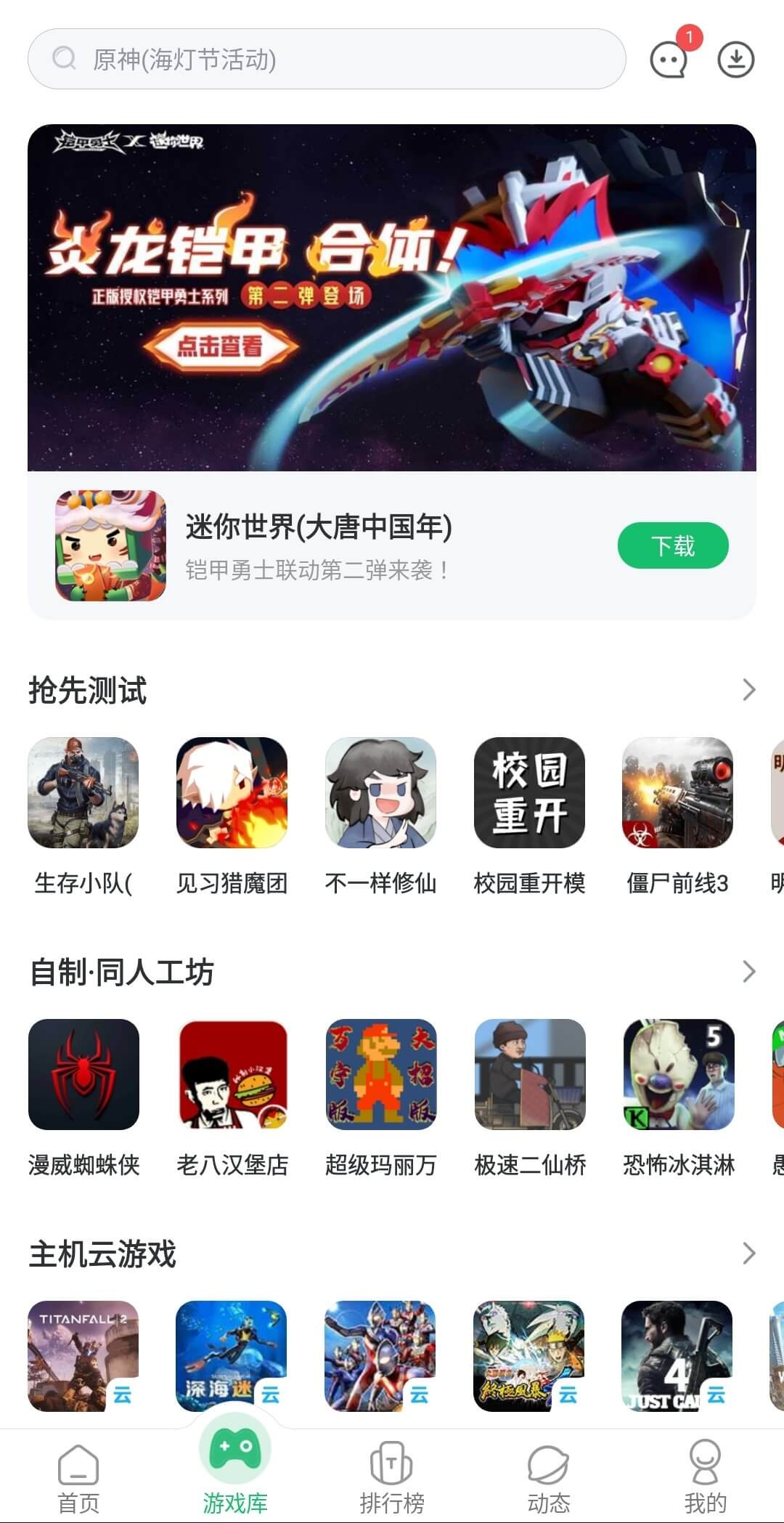Open the 我的 tab
Screen dimensions: 784x1523
(703, 1474)
